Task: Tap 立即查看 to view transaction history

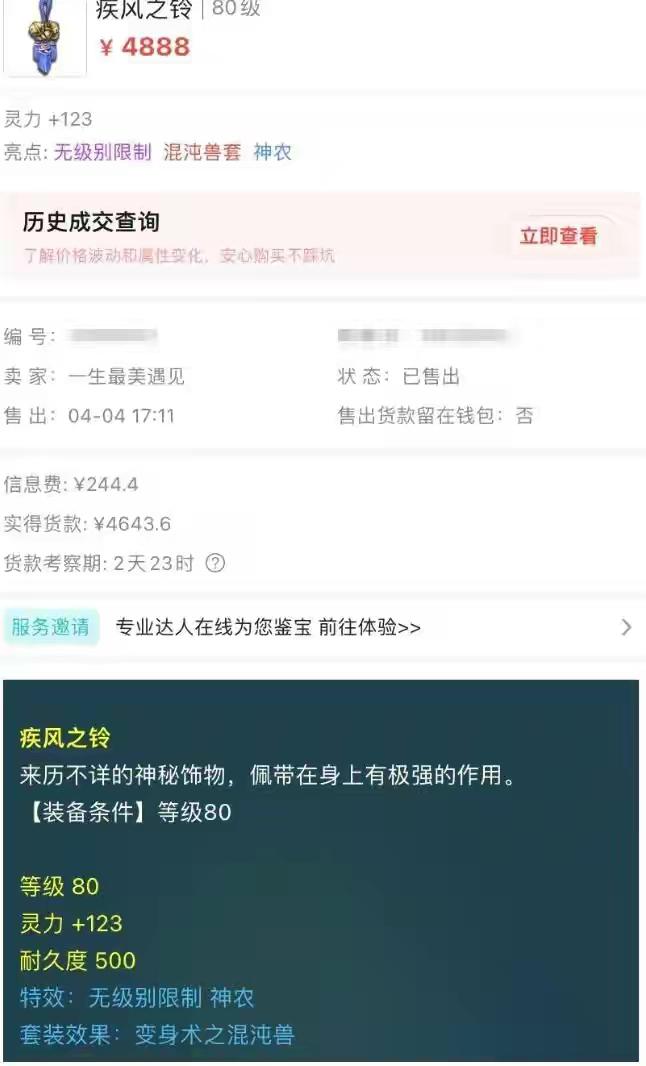Action: [558, 237]
